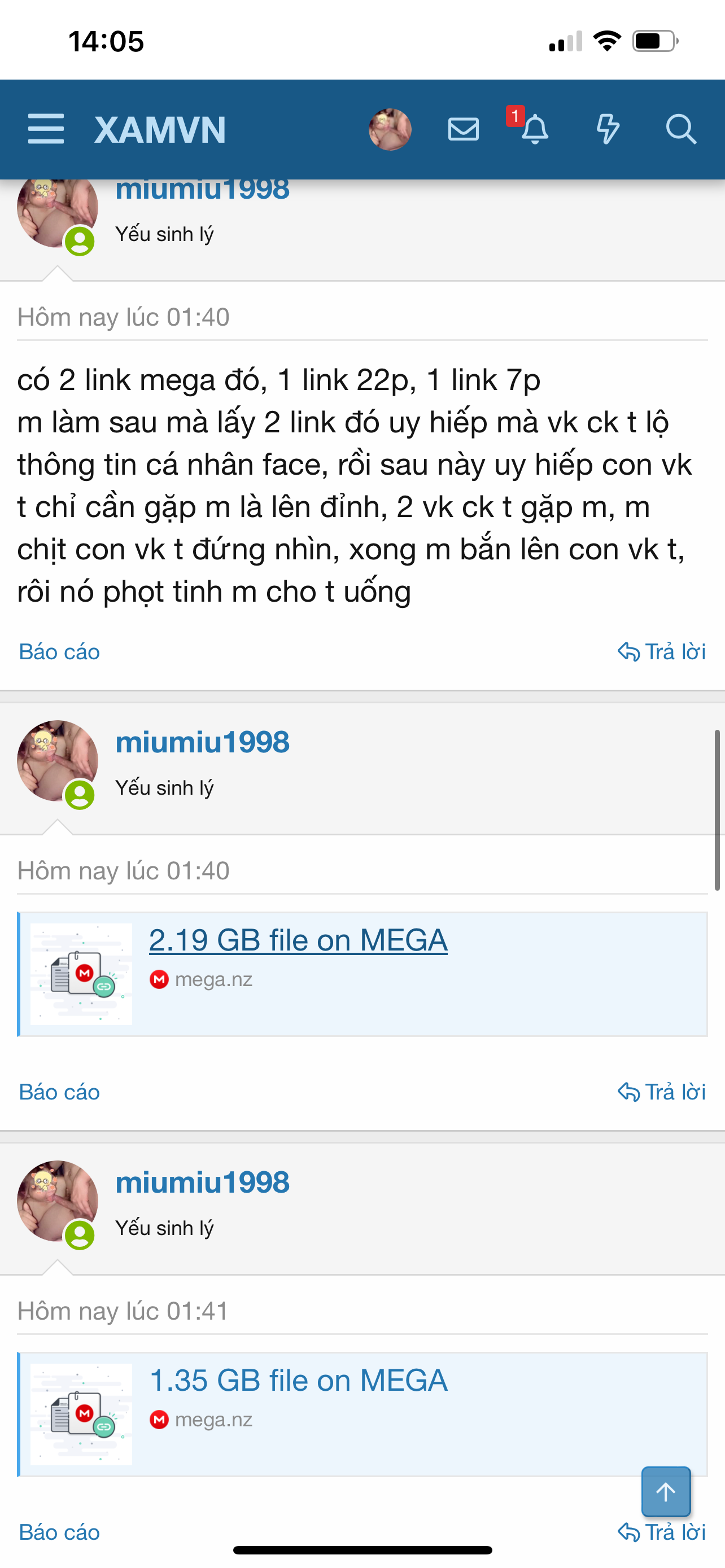Report the 1.35 GB file post

(x=59, y=1532)
